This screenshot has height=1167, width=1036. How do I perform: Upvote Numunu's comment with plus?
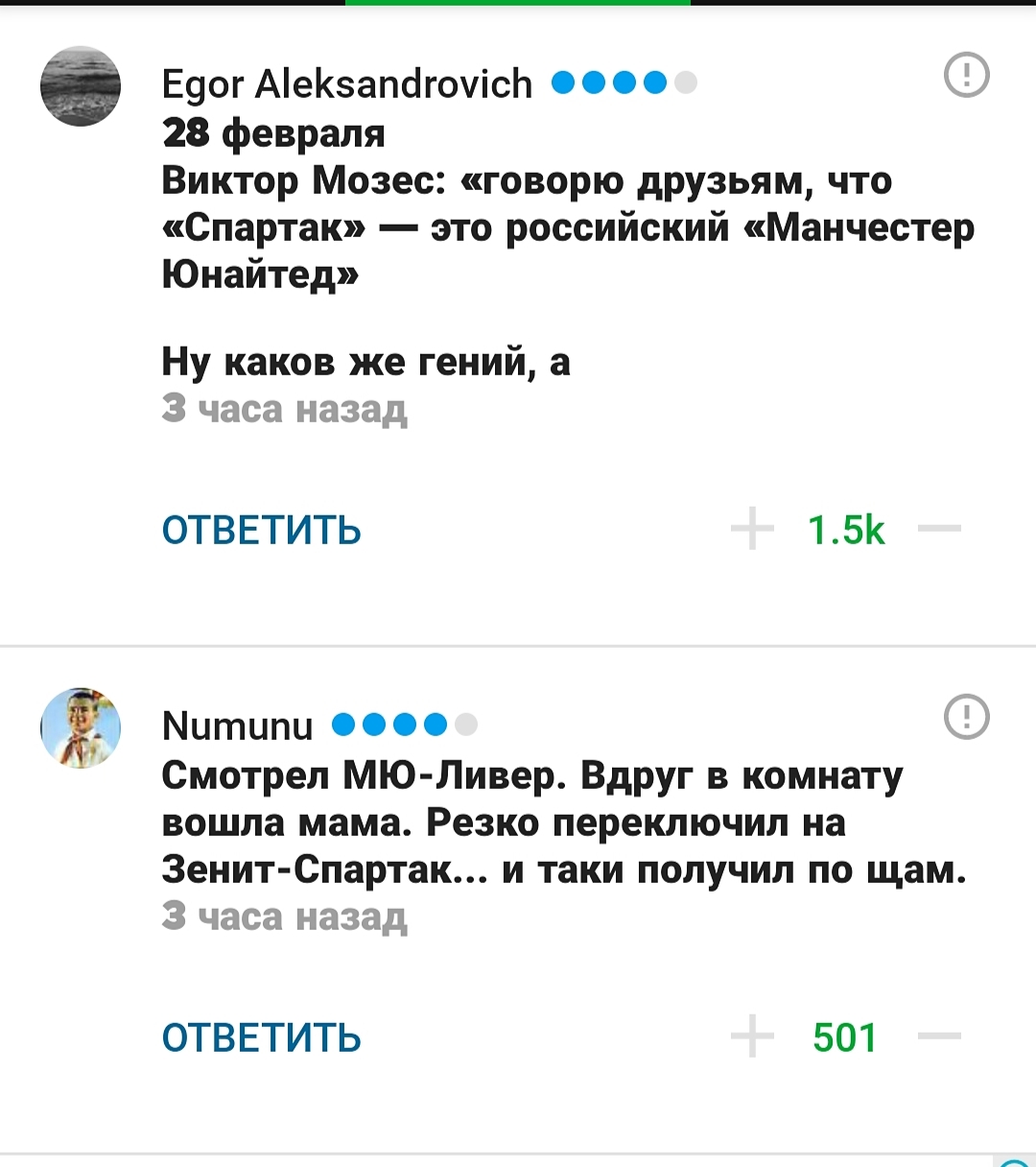click(x=752, y=1036)
